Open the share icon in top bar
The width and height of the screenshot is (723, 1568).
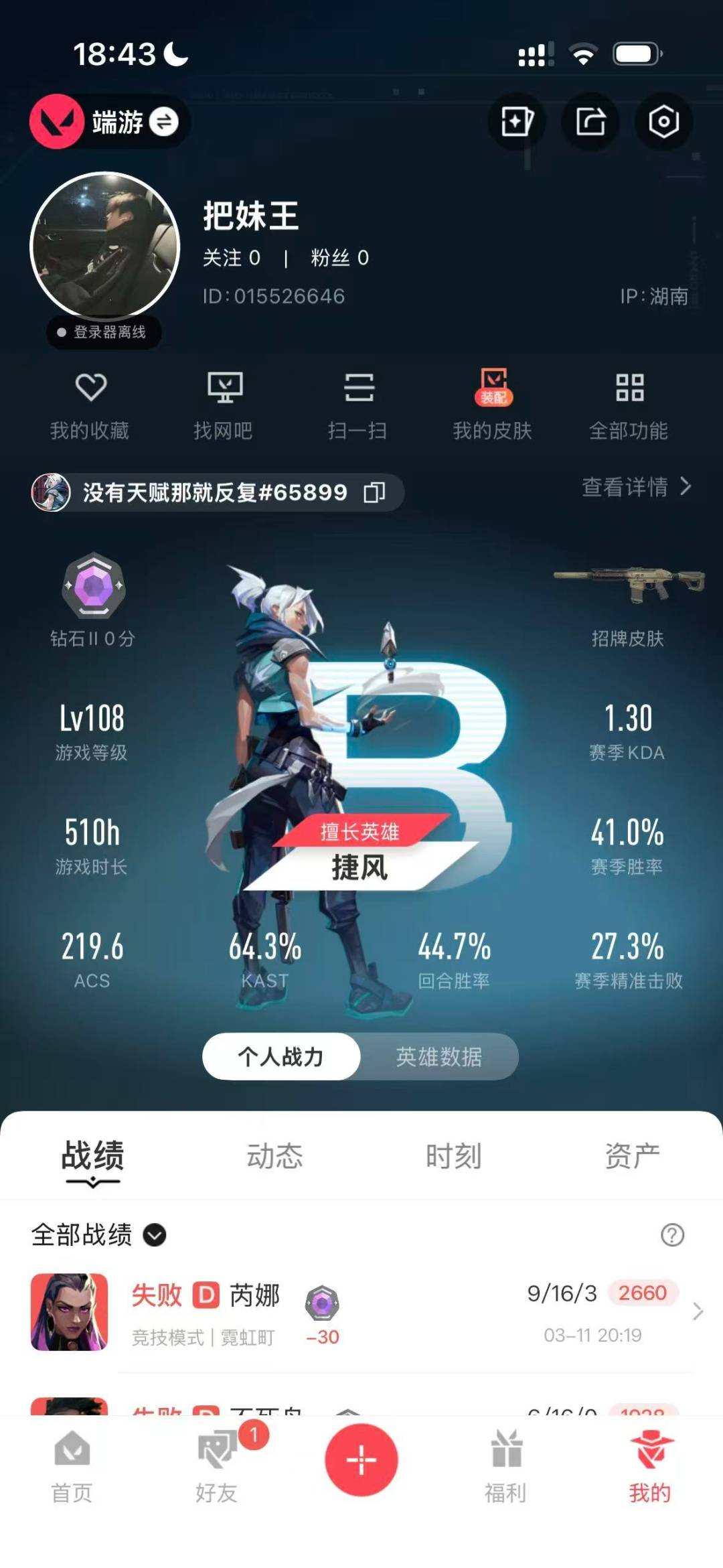590,121
